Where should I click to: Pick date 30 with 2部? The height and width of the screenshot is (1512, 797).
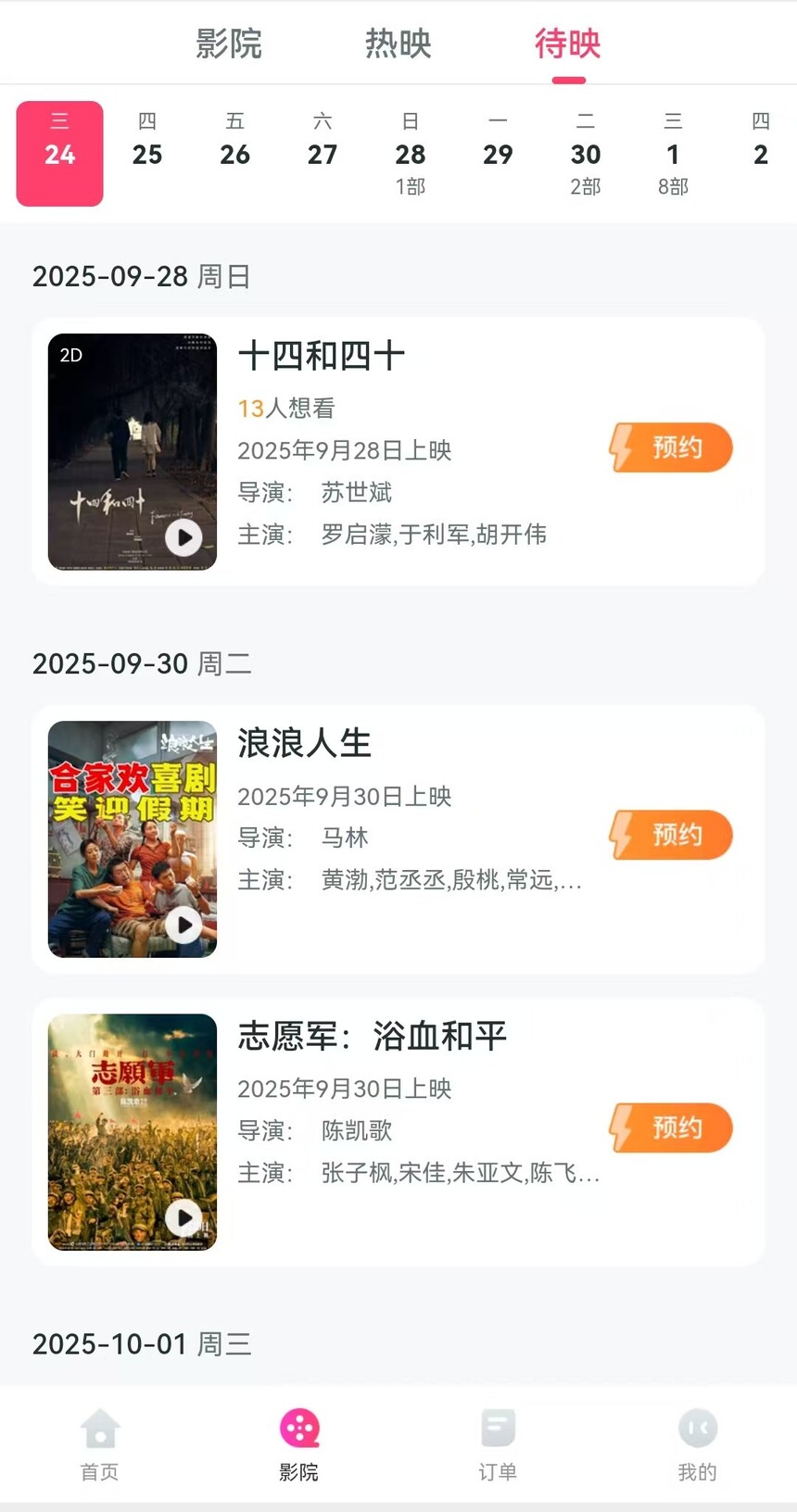[x=586, y=154]
